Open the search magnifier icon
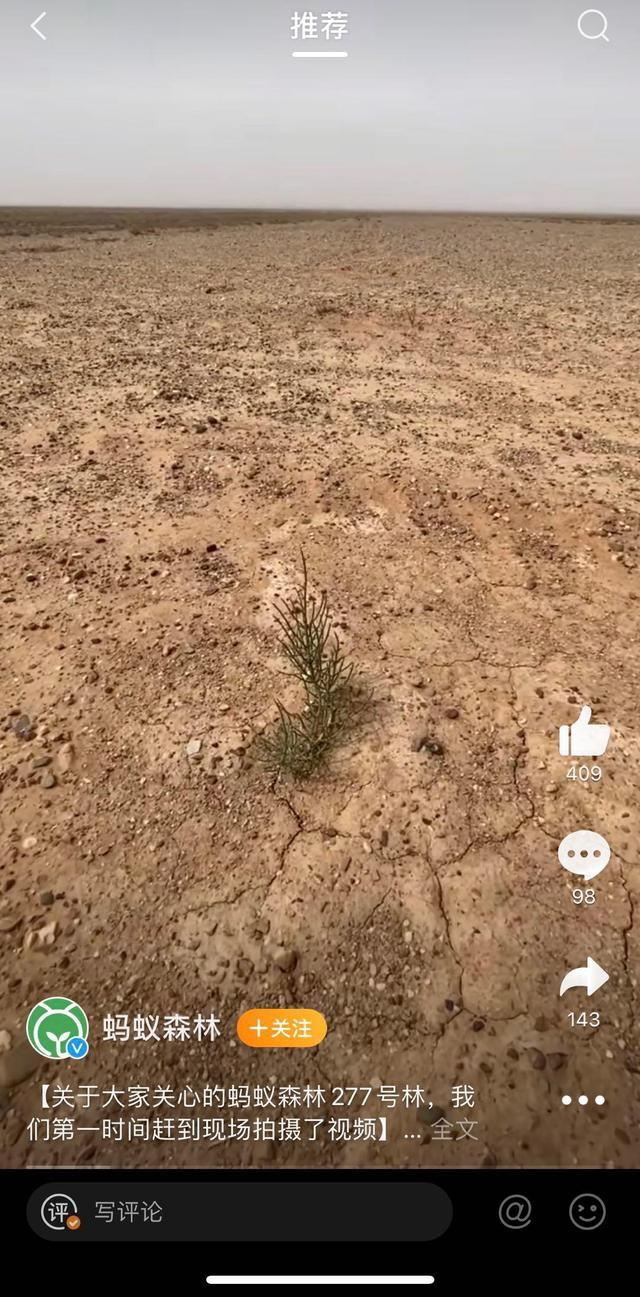Screen dimensions: 640x1297 click(x=593, y=27)
